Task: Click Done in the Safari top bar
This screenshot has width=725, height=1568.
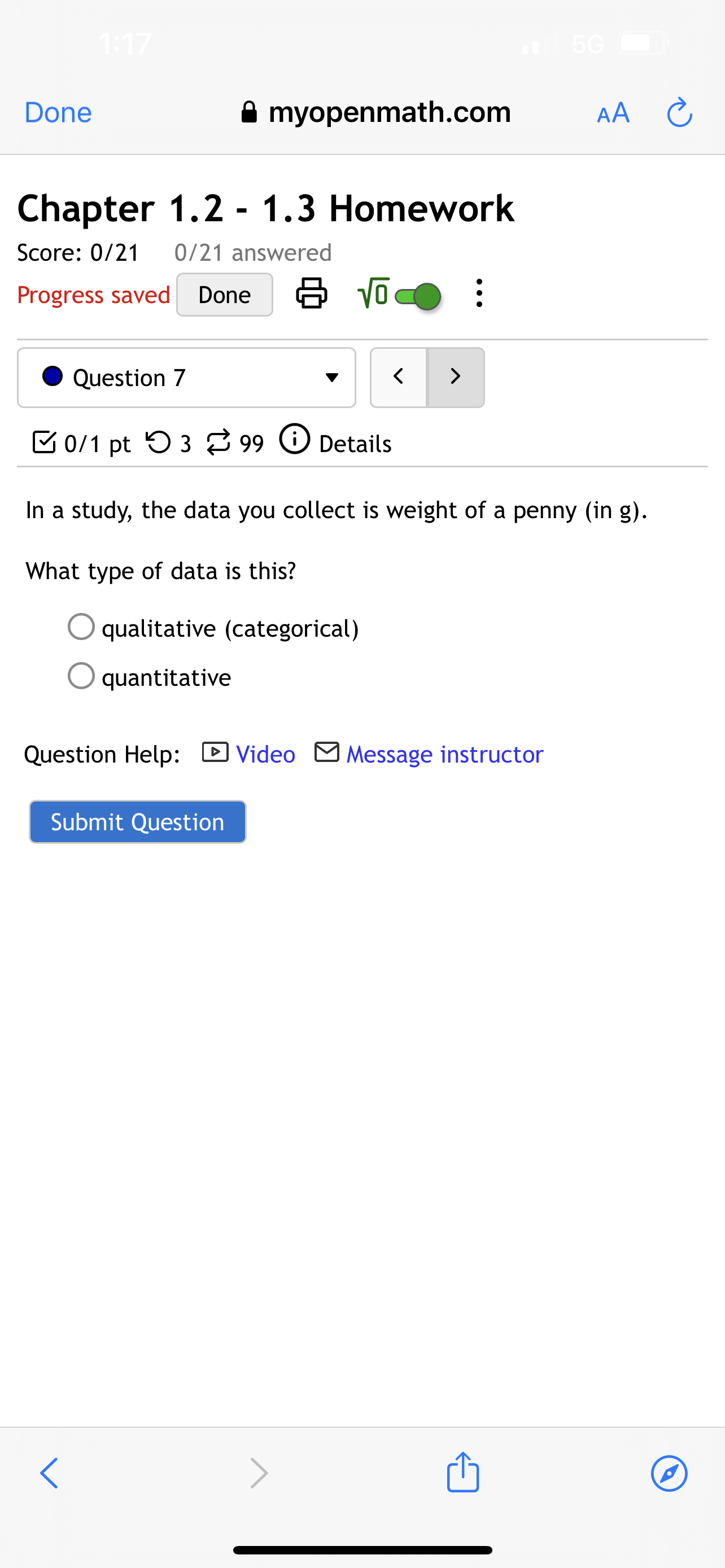Action: point(58,112)
